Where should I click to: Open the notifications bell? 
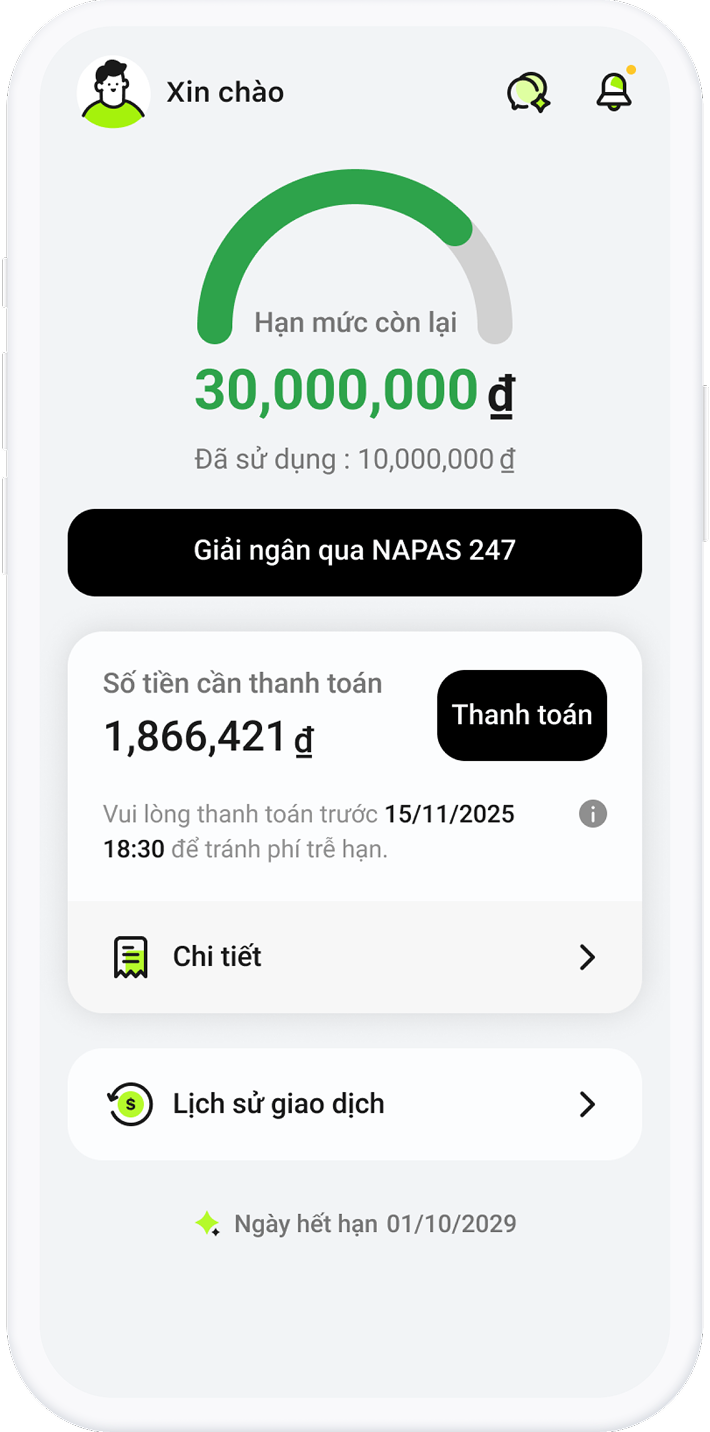point(614,91)
